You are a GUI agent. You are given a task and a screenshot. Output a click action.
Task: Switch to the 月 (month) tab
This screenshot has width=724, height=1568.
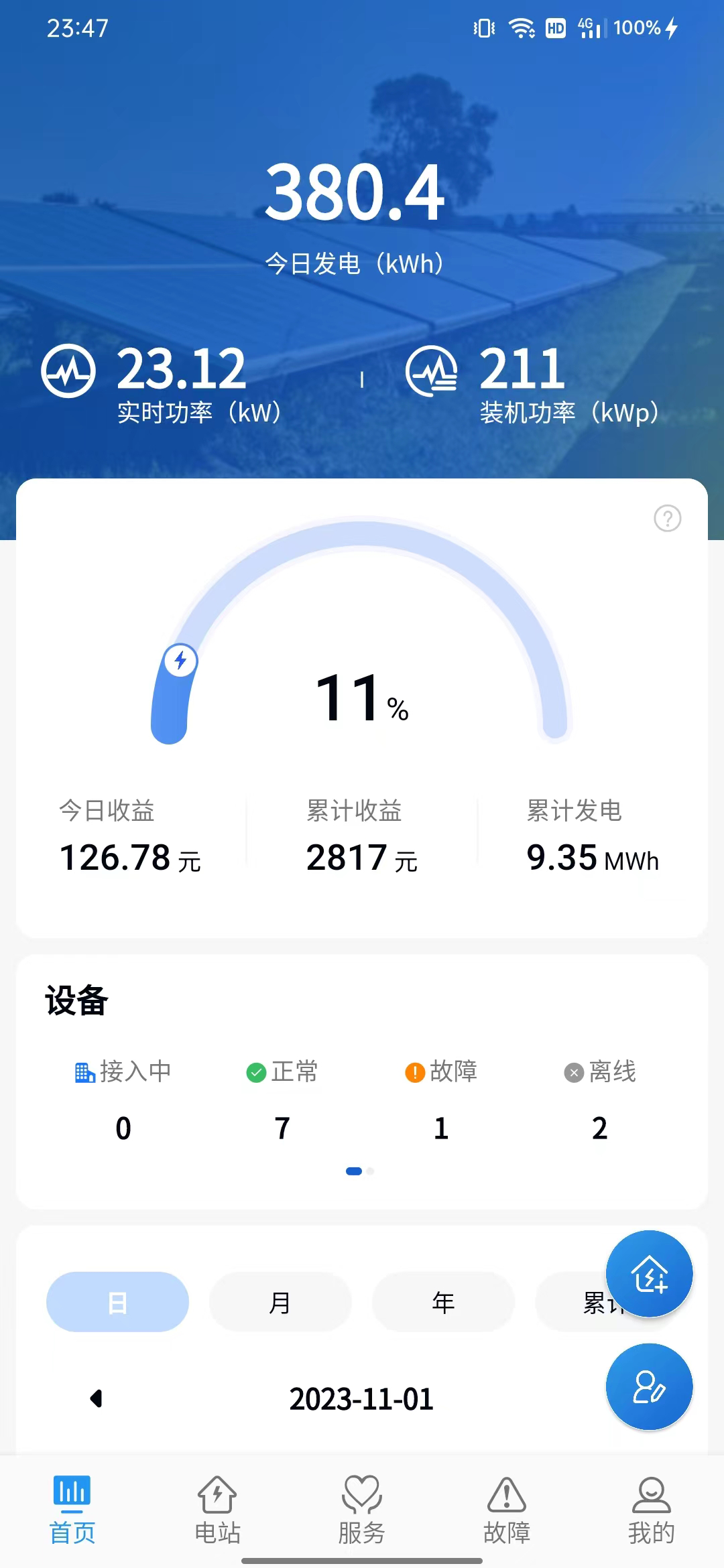(280, 1302)
